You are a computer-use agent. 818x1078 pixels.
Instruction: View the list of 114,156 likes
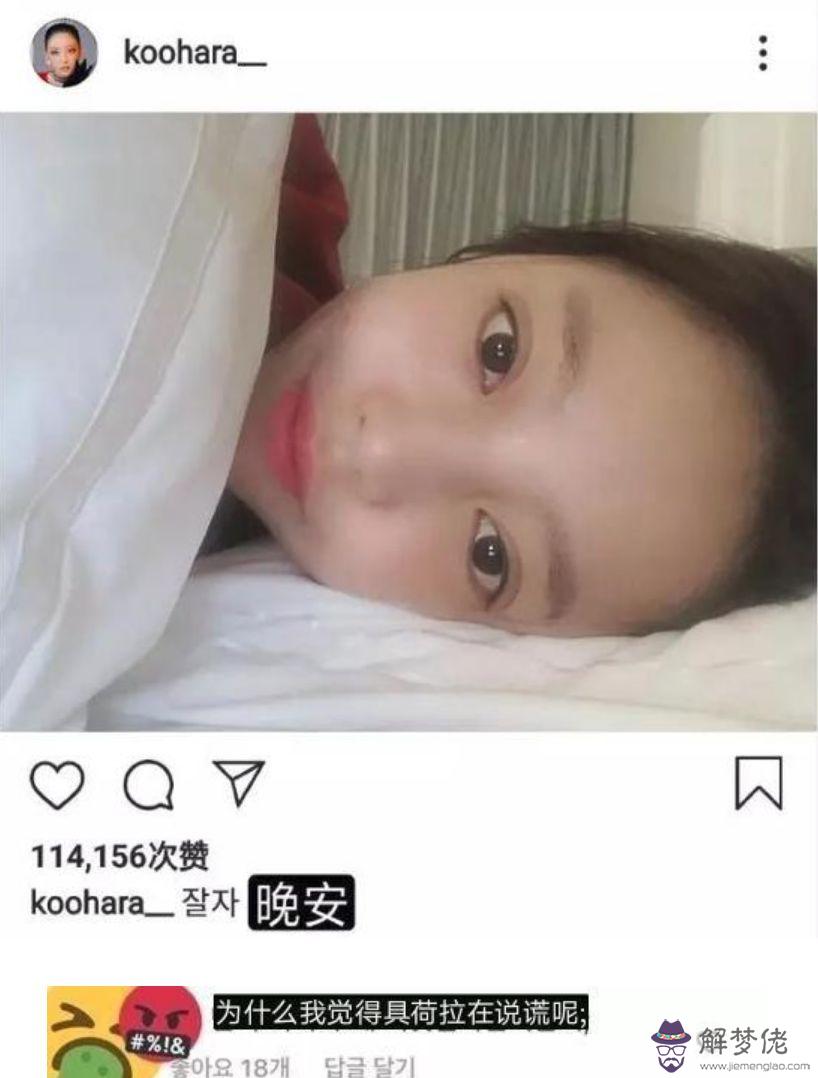(x=119, y=857)
